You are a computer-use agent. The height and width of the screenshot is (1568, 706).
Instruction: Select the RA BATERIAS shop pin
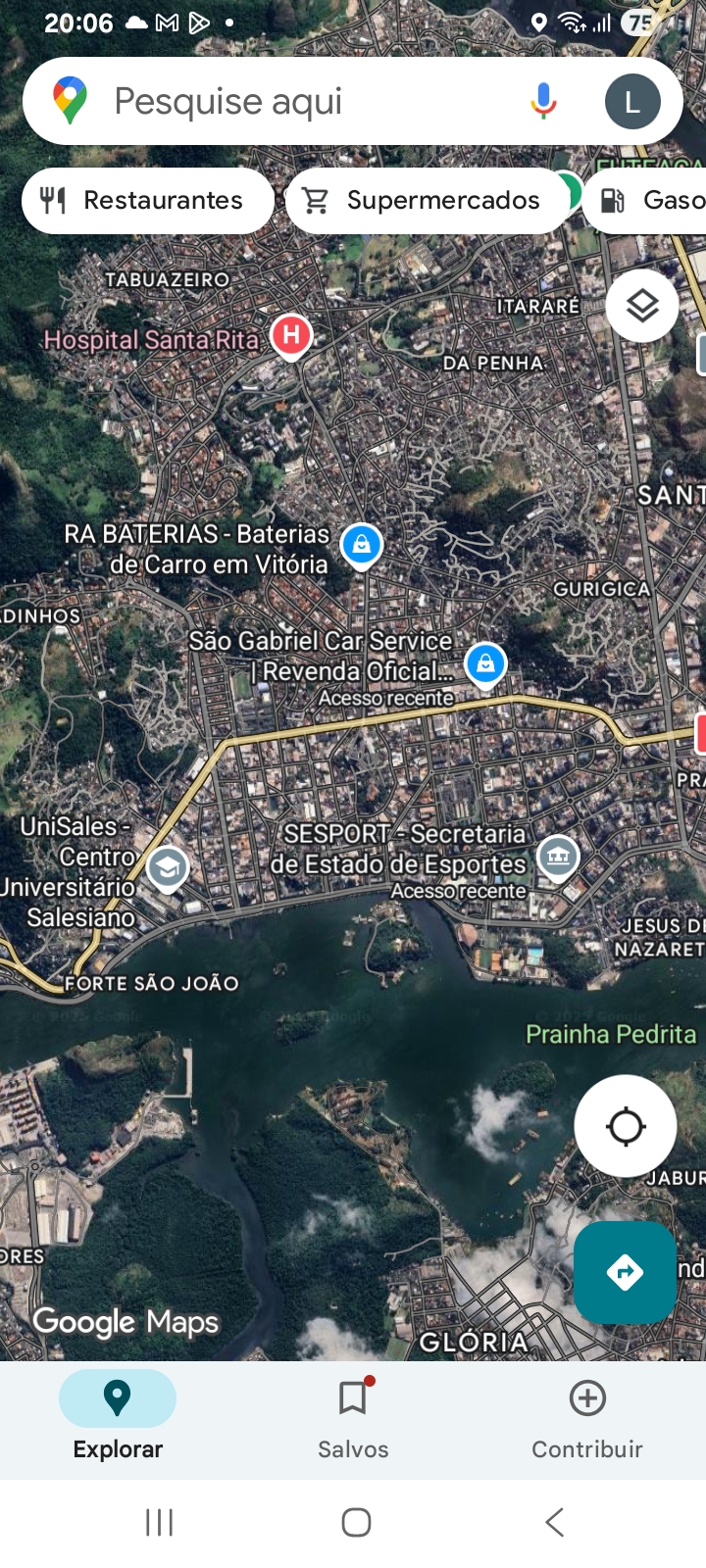click(362, 544)
